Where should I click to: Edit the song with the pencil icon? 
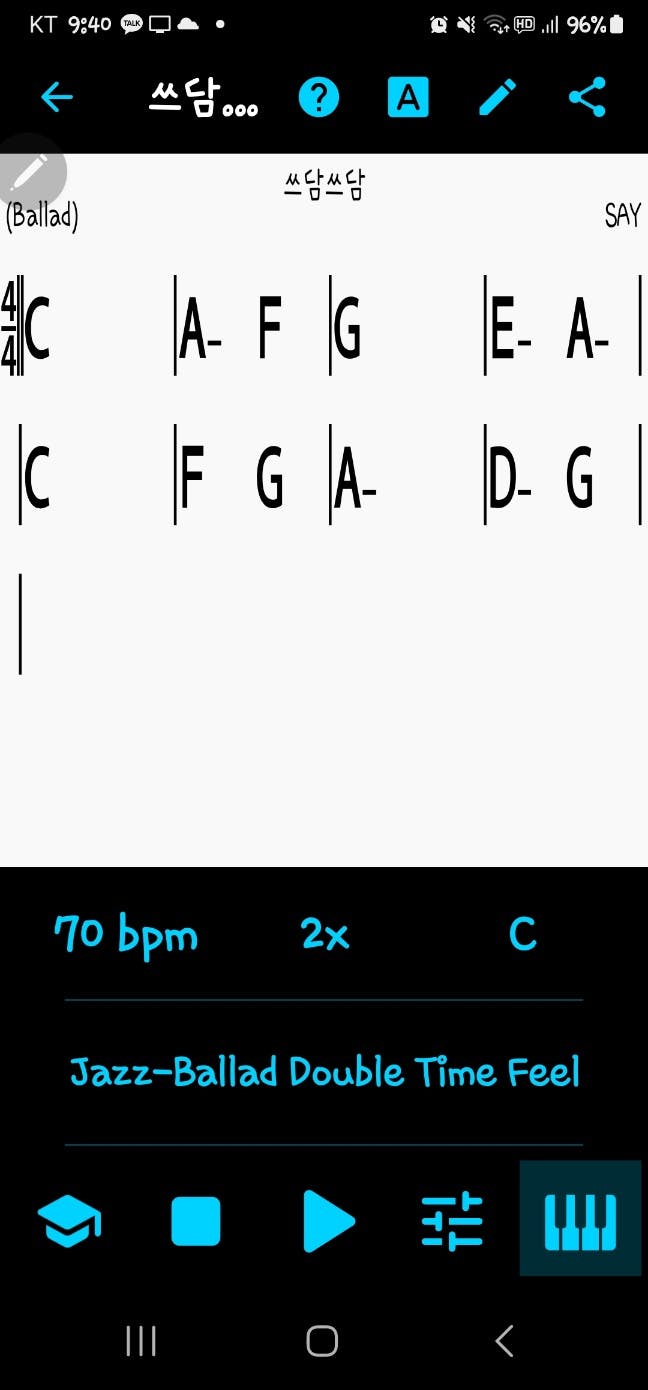(x=497, y=98)
